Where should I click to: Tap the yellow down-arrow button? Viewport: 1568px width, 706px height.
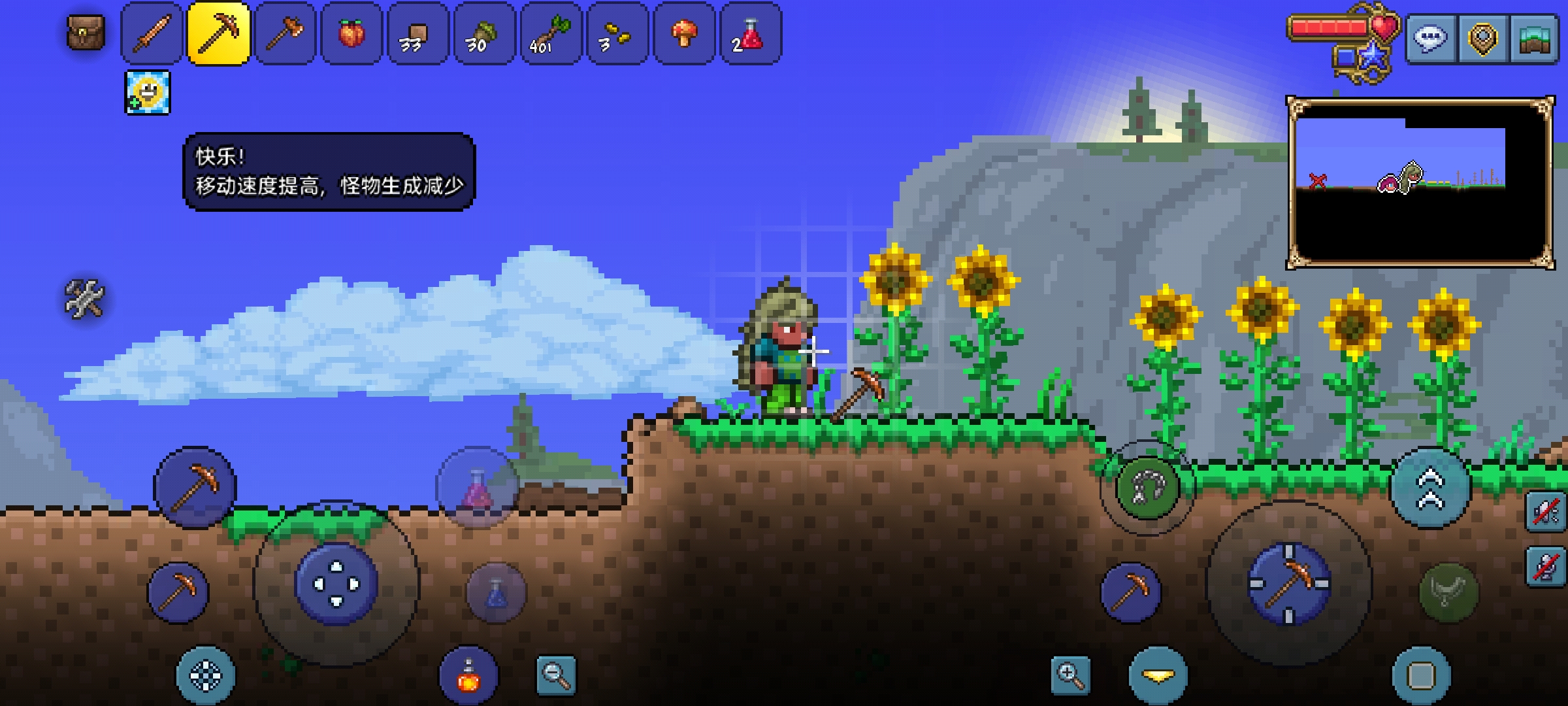1158,676
